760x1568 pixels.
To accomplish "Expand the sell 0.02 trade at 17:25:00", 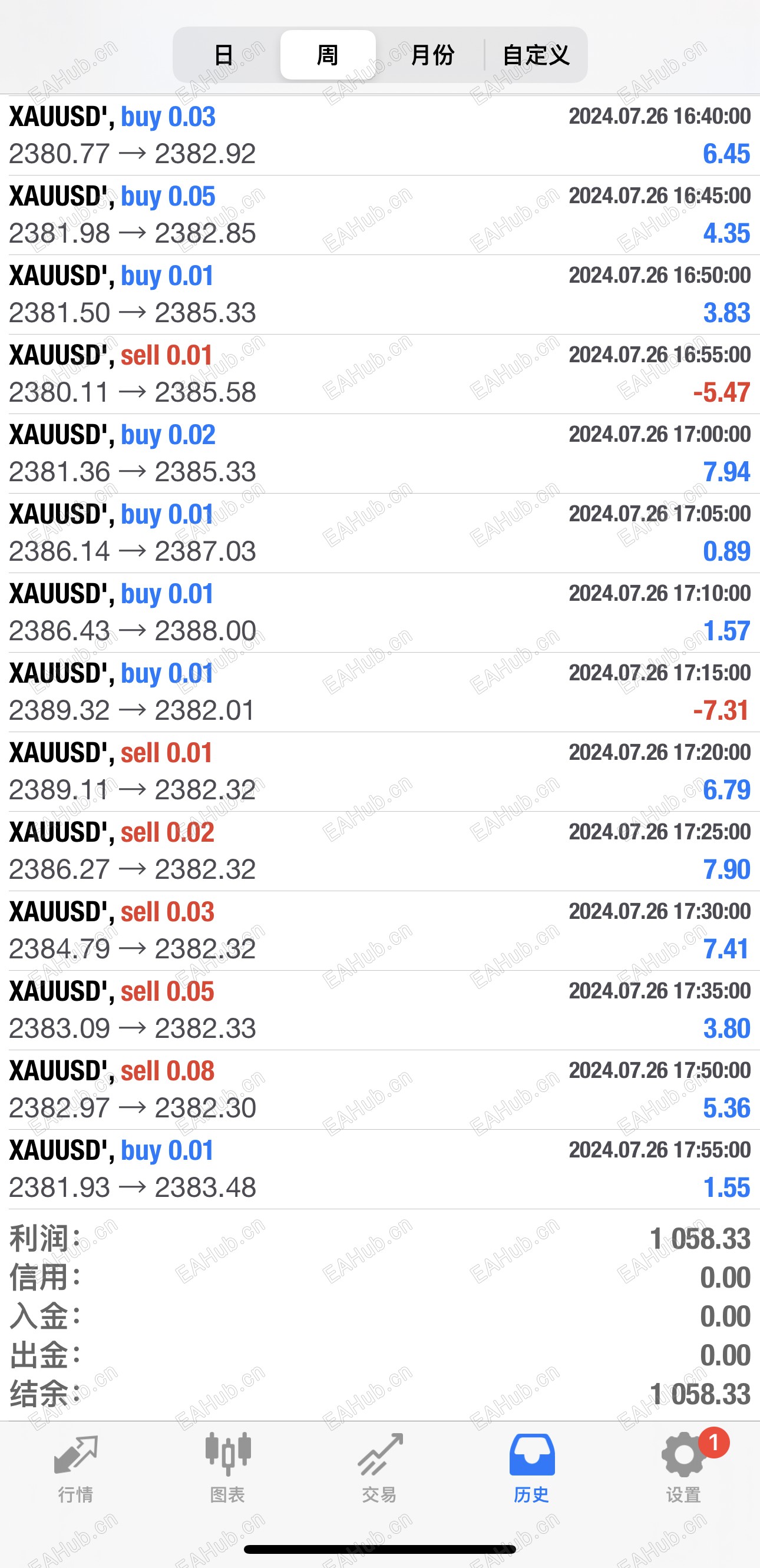I will pyautogui.click(x=380, y=852).
